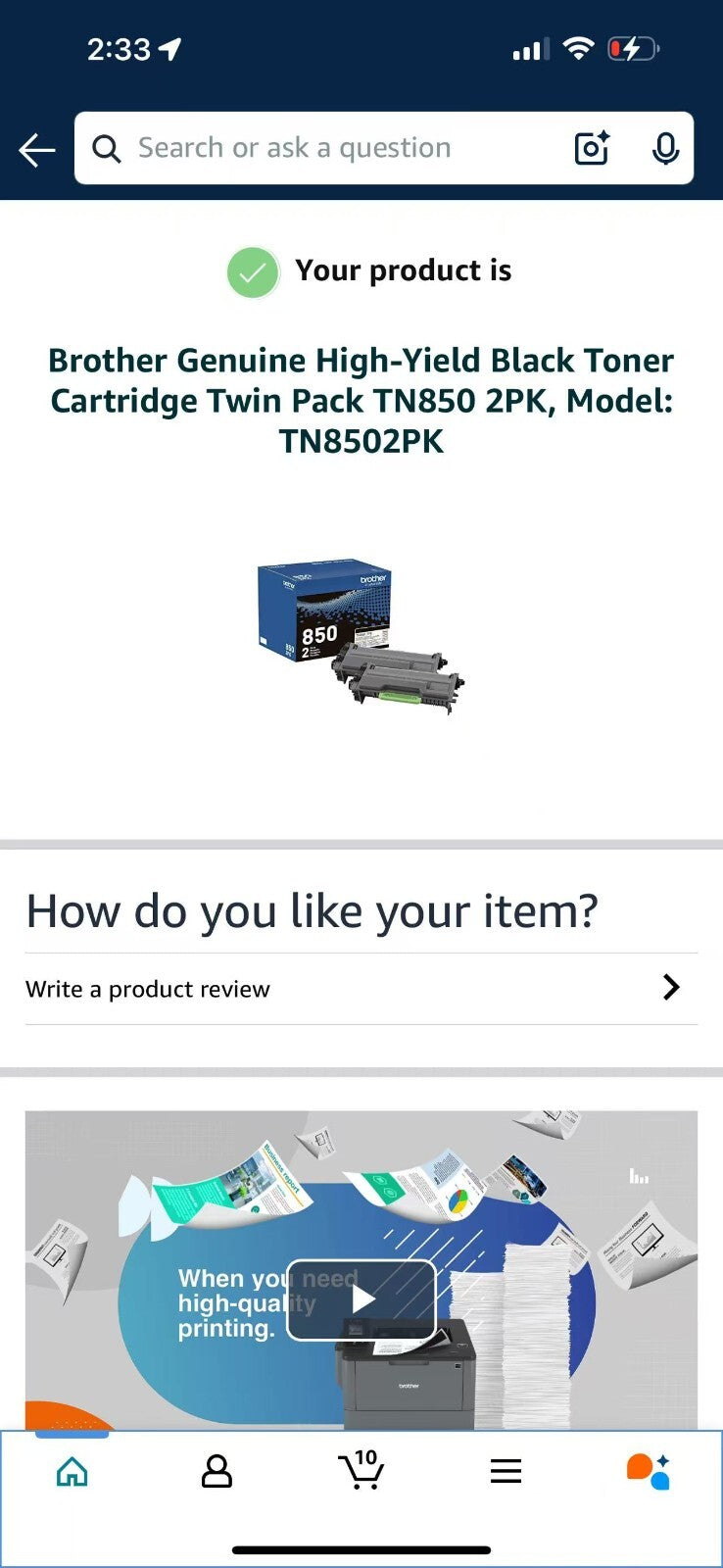This screenshot has width=723, height=1568.
Task: Open the account profile tab
Action: [x=217, y=1472]
